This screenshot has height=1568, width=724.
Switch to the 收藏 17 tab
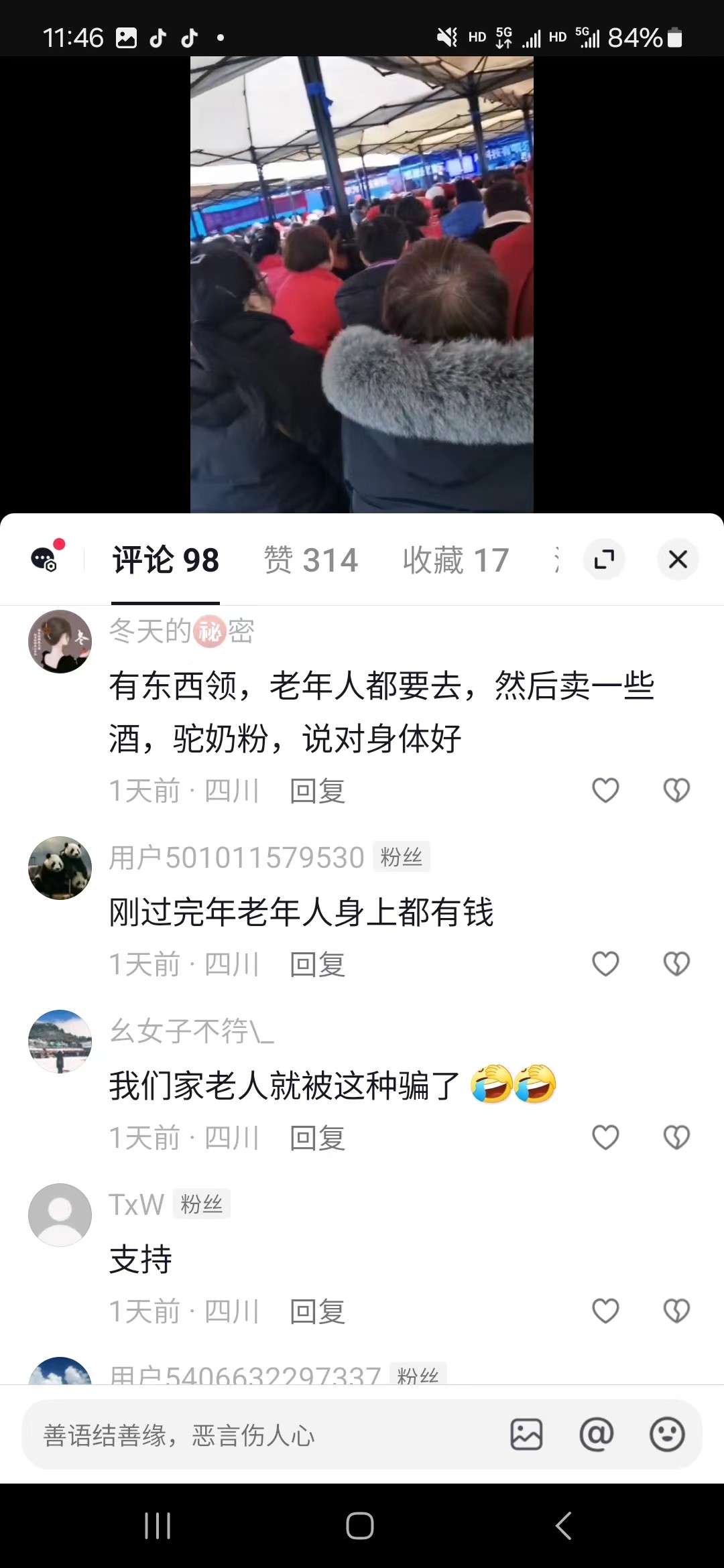pyautogui.click(x=456, y=560)
